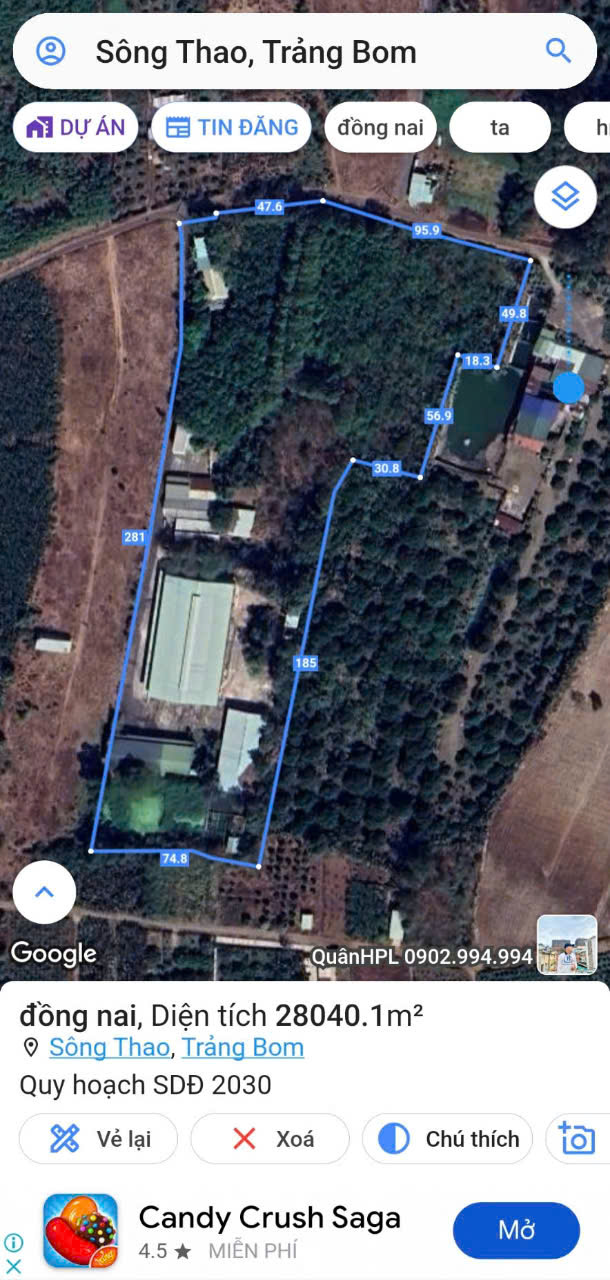Toggle the Chú thích legend button
Screen dimensions: 610x1280
coord(447,1139)
